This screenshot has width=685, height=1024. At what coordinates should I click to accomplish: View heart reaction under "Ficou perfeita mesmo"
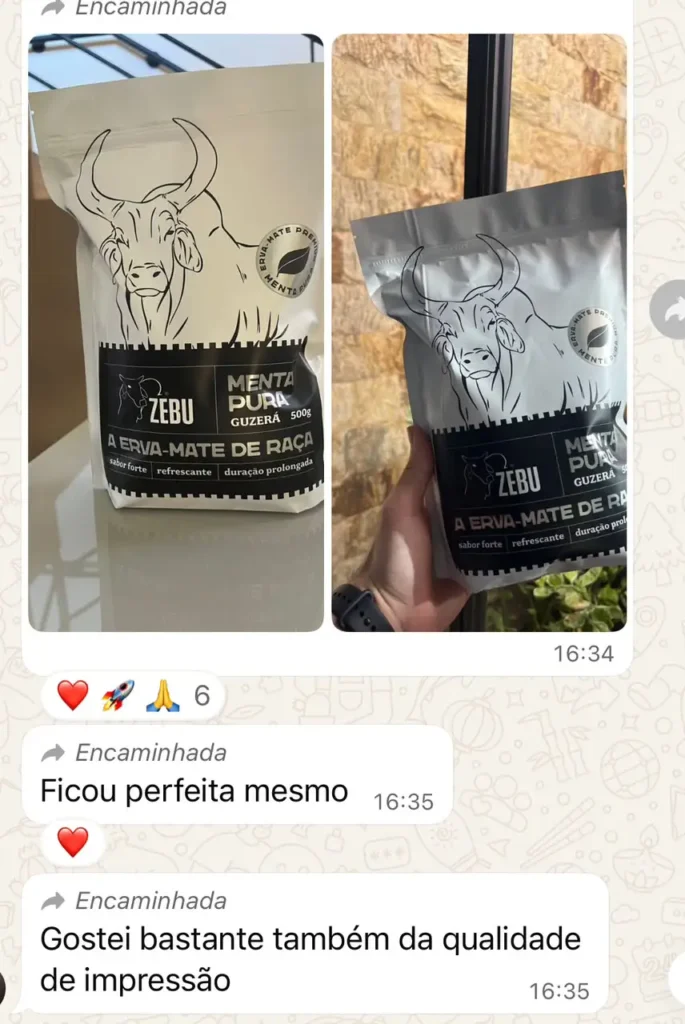tap(72, 842)
